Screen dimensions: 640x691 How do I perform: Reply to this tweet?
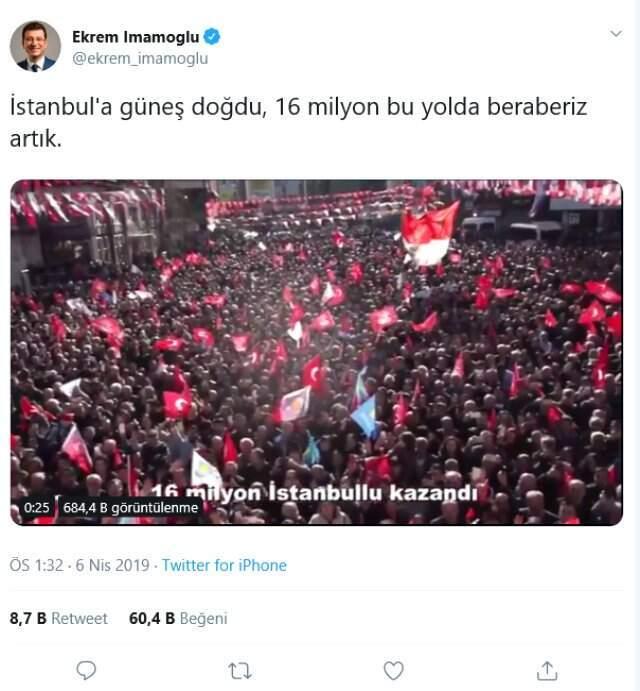click(x=86, y=669)
